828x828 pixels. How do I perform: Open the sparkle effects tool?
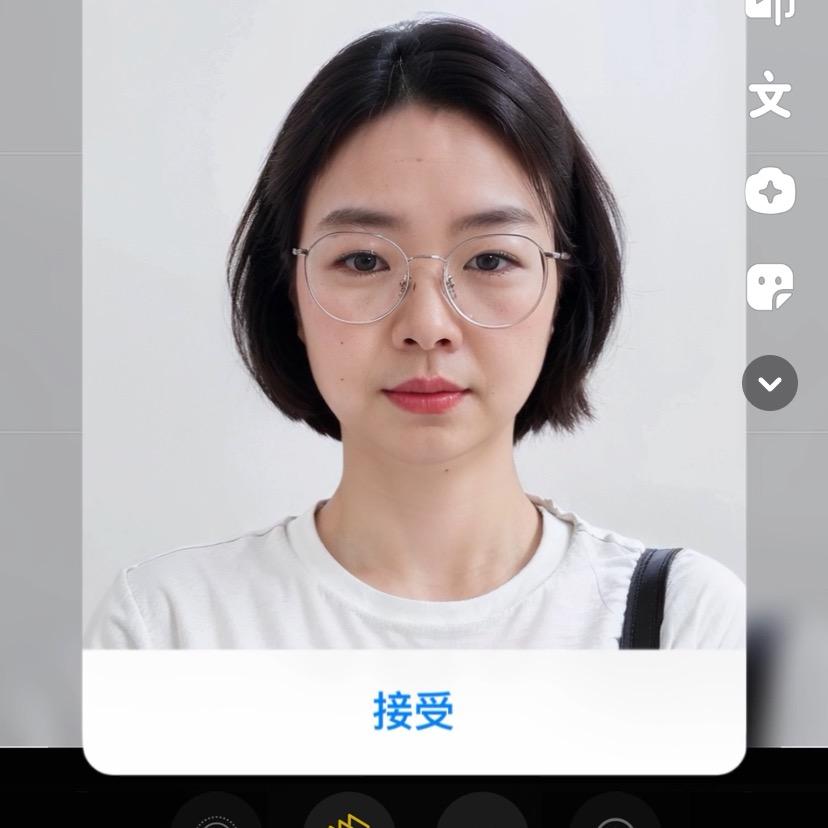[x=770, y=191]
